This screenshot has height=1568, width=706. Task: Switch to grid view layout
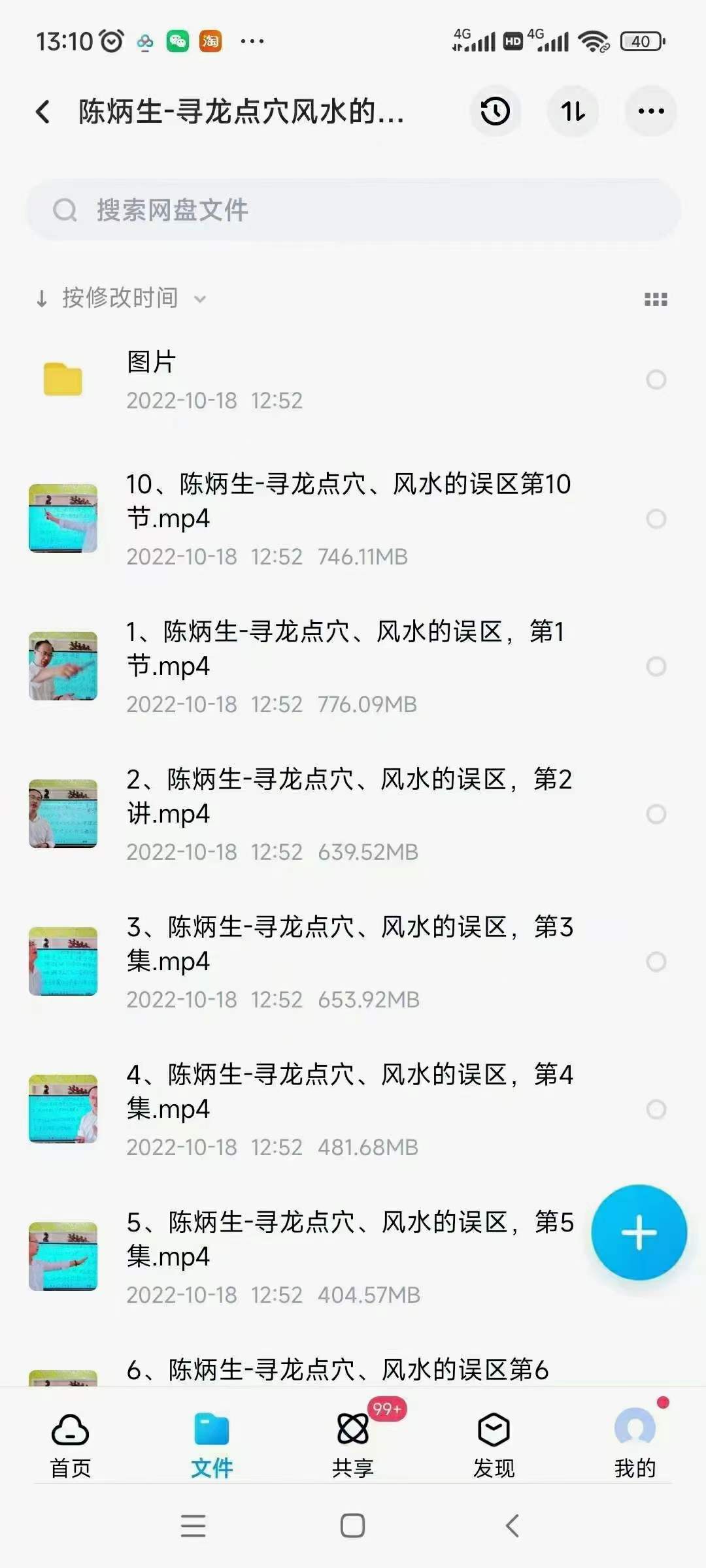(655, 299)
